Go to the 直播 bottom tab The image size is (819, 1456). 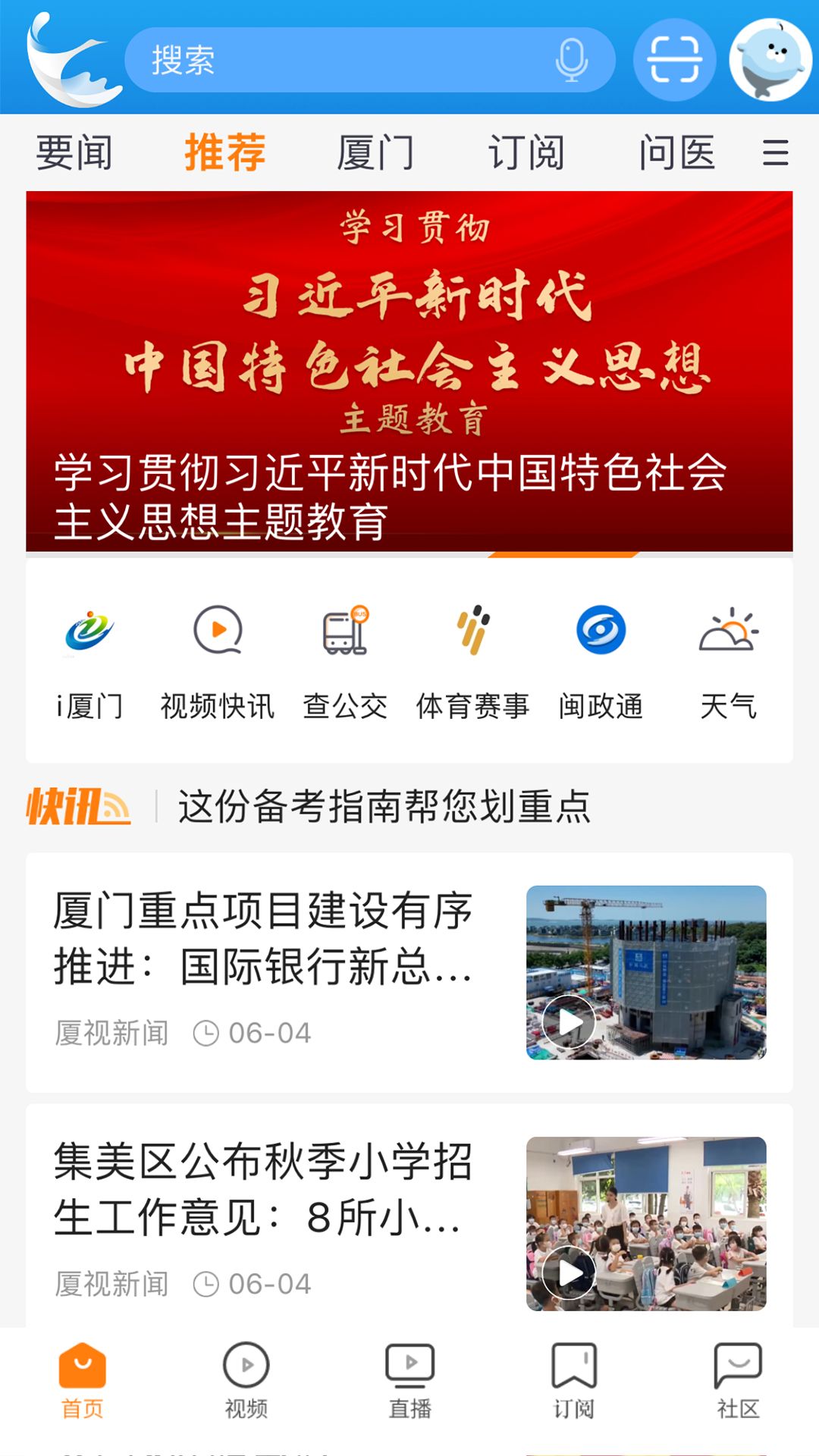[409, 1380]
